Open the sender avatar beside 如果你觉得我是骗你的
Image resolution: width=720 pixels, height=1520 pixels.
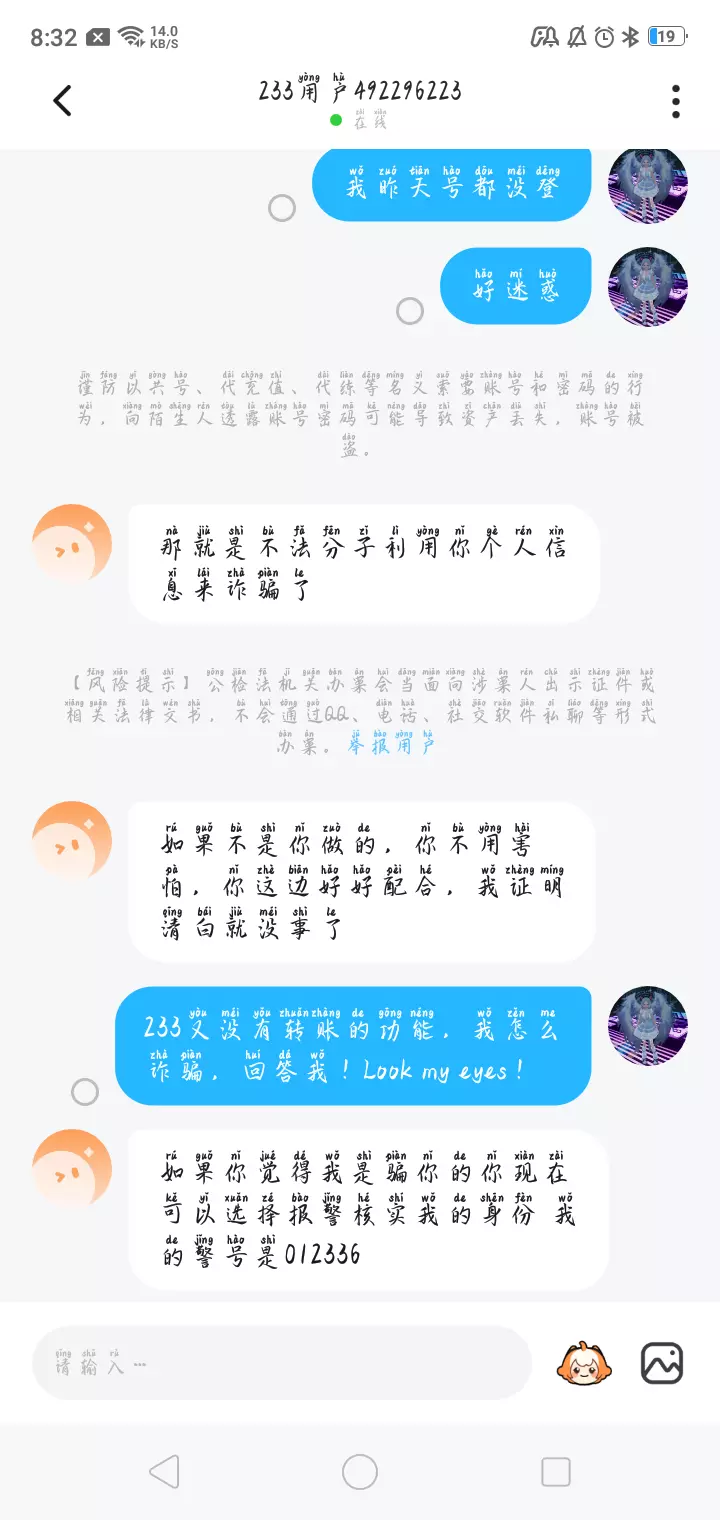[72, 1170]
